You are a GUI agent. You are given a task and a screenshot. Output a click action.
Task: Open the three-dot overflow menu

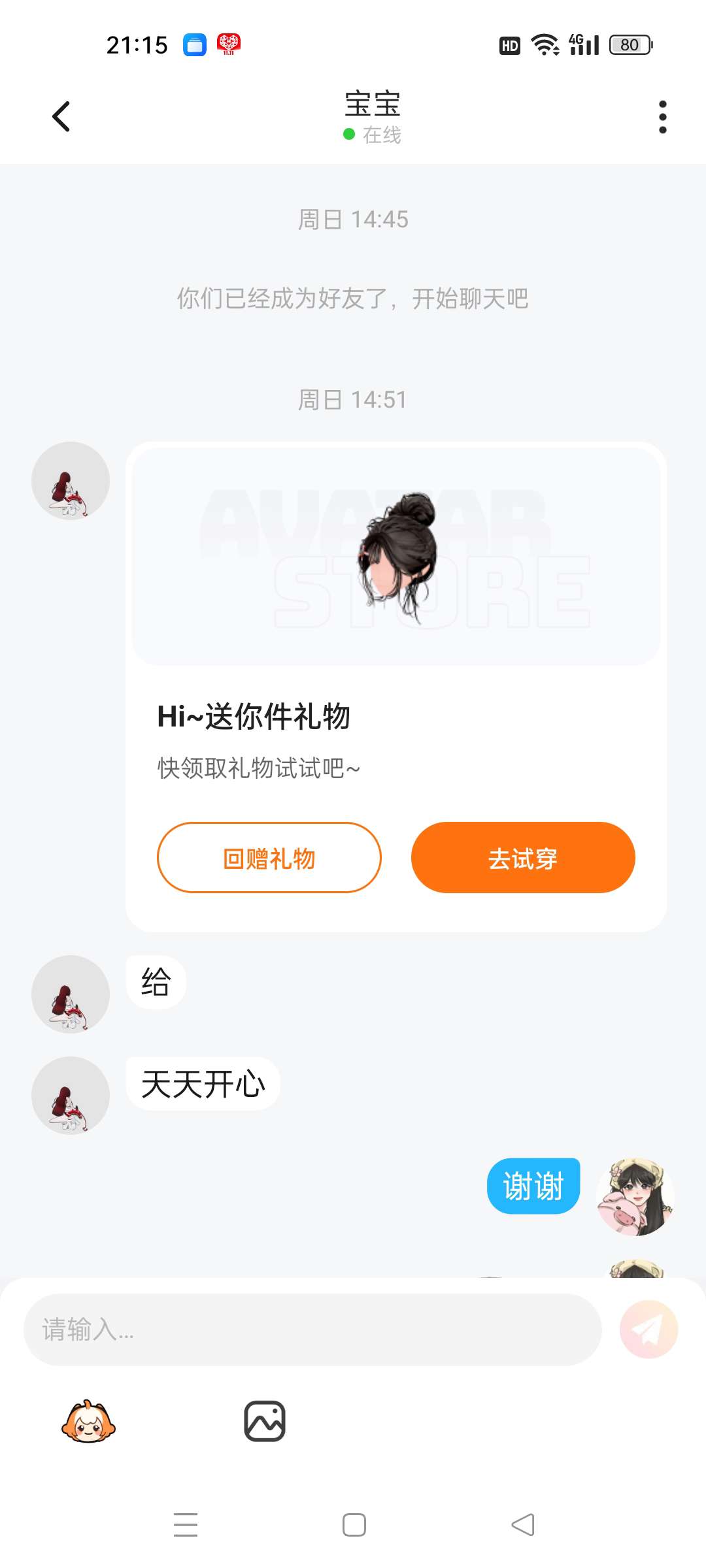coord(662,117)
